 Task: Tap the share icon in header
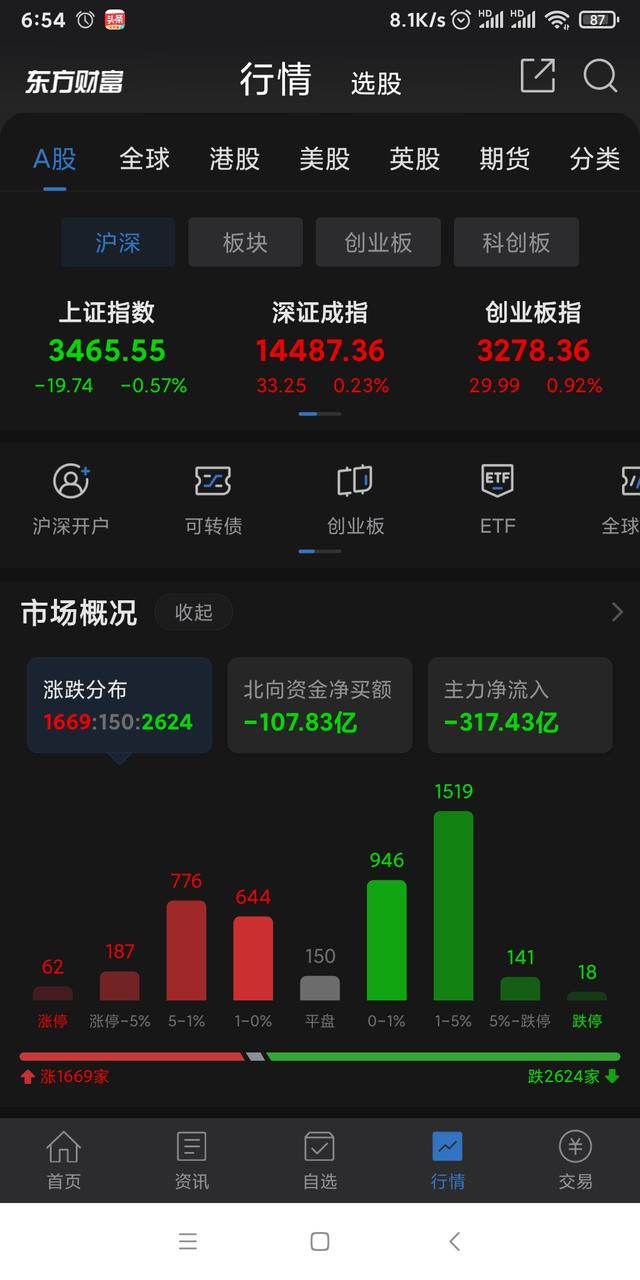tap(537, 76)
